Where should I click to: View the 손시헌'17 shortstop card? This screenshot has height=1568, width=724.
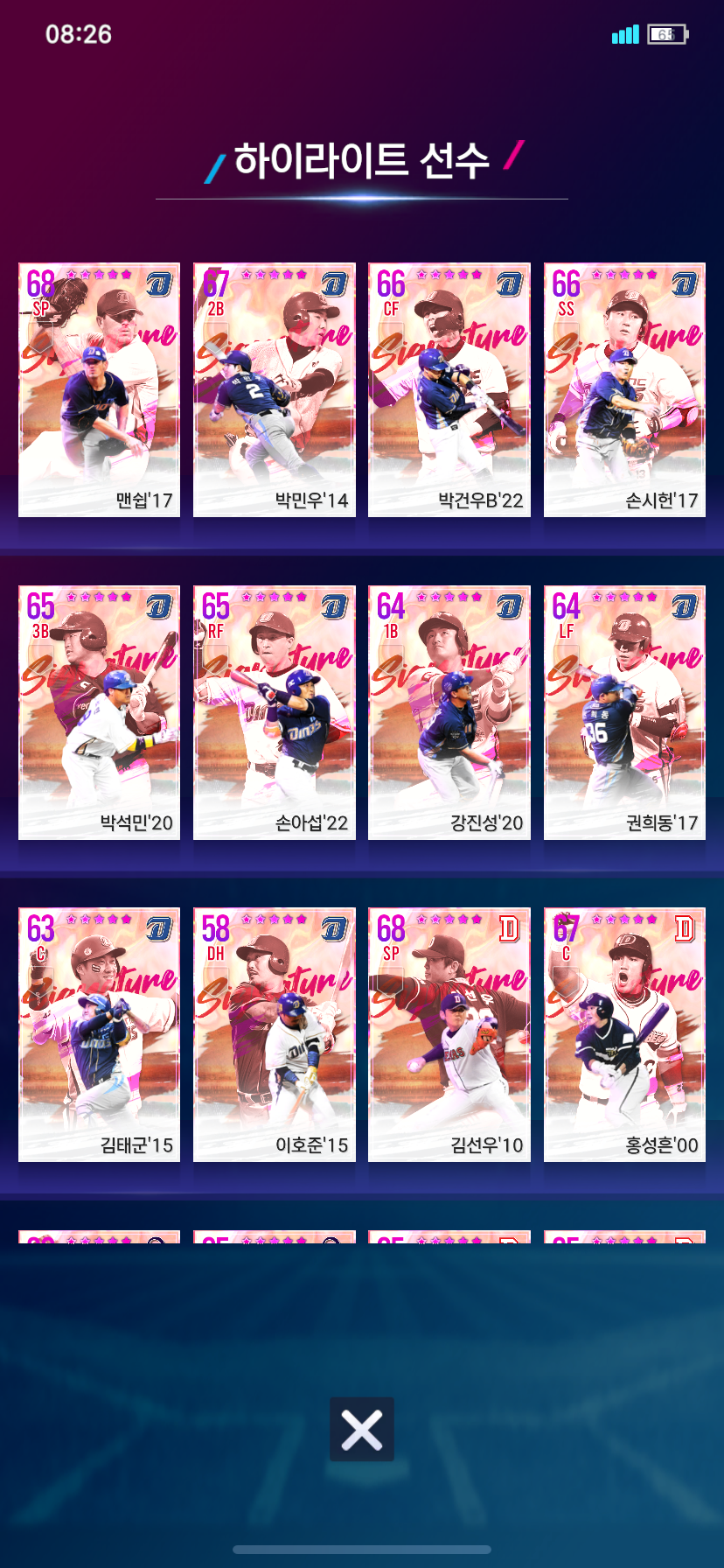pyautogui.click(x=624, y=389)
